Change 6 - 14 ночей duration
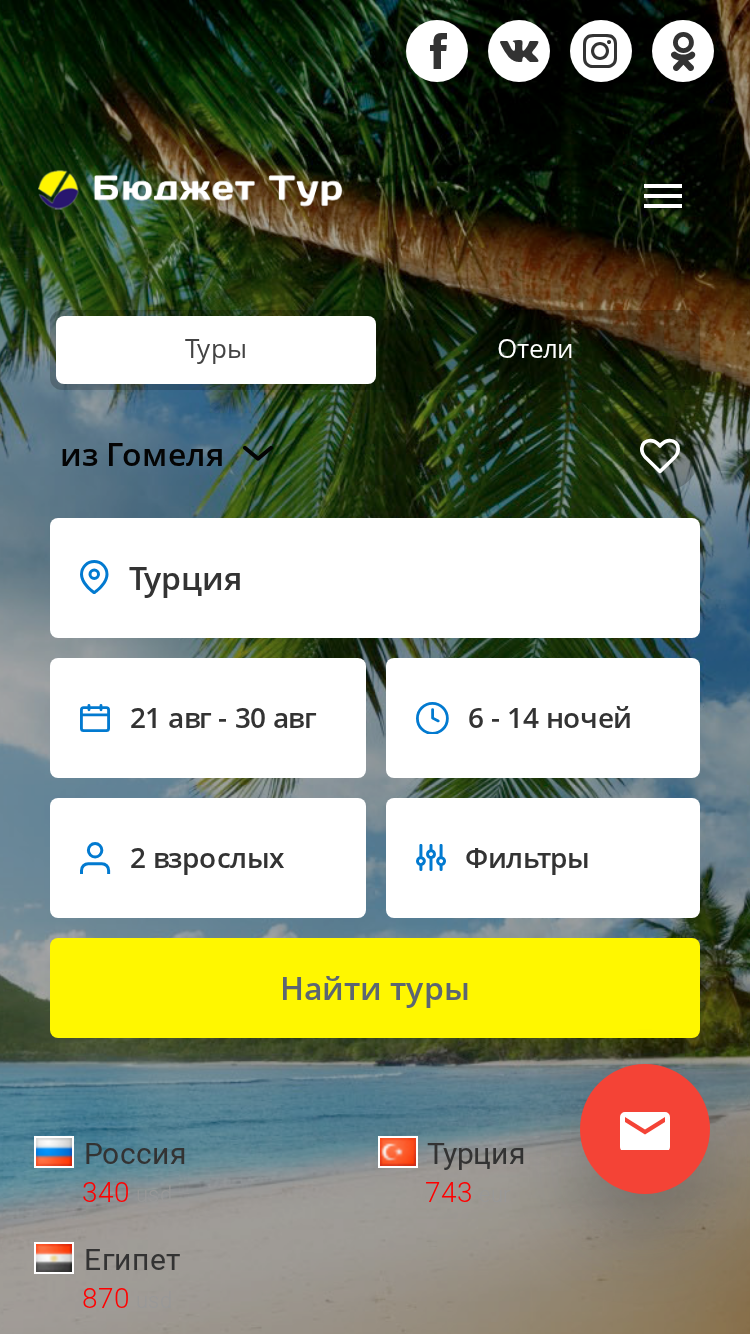Image resolution: width=750 pixels, height=1334 pixels. [543, 718]
